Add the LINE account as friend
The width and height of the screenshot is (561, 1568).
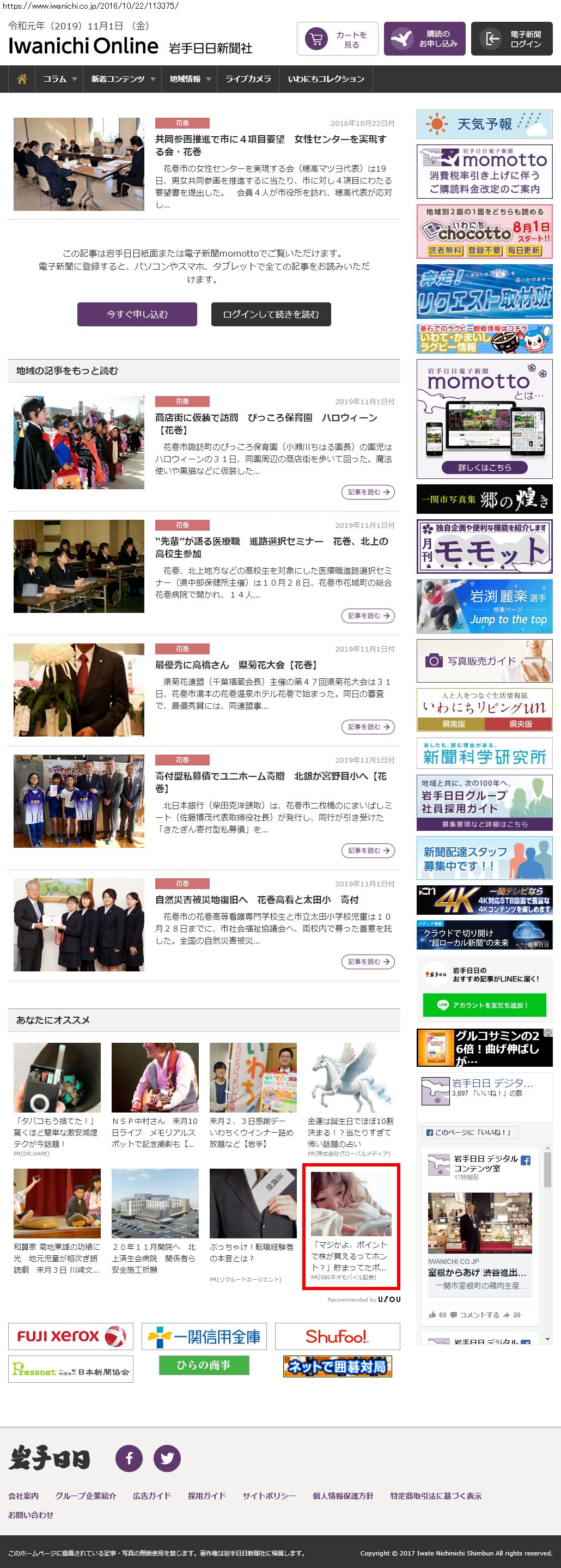click(x=484, y=1005)
